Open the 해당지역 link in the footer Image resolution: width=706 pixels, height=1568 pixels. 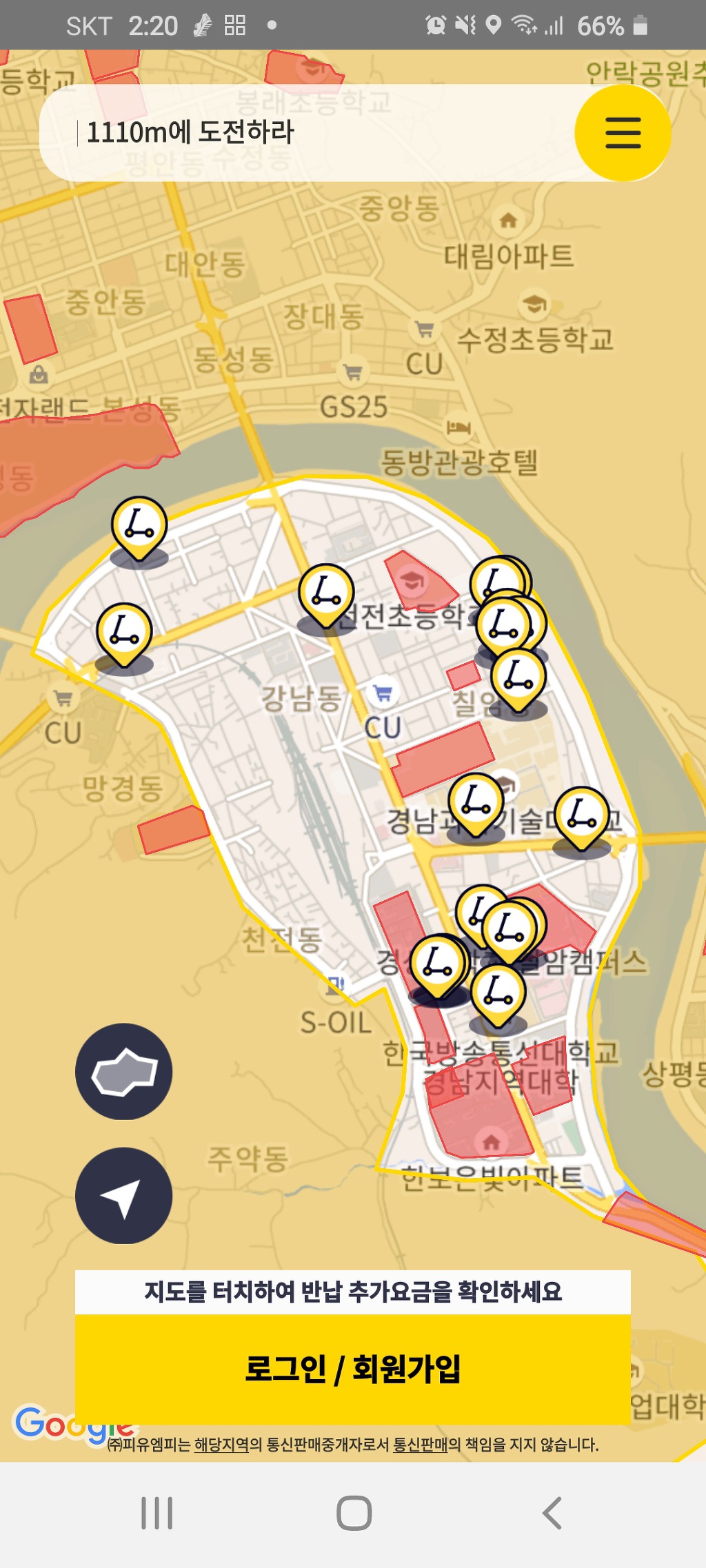point(221,1445)
